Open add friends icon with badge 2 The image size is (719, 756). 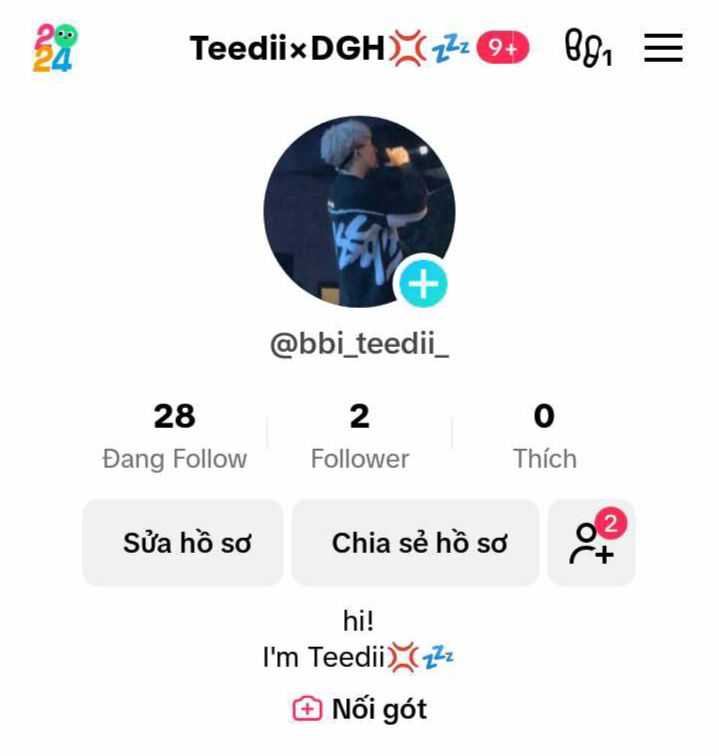(591, 542)
